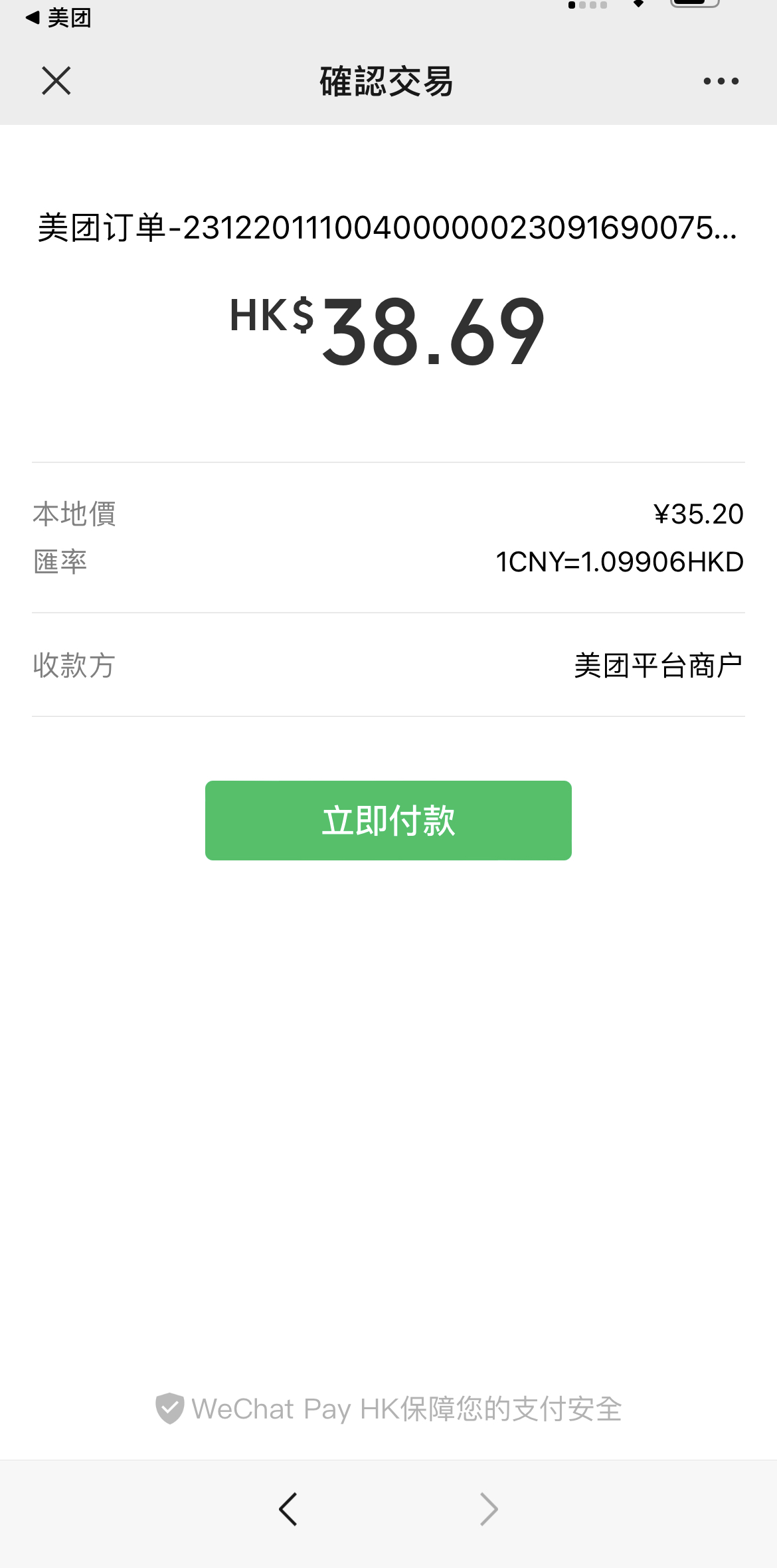The height and width of the screenshot is (1568, 777).
Task: Go back with the bottom left arrow
Action: [288, 1509]
